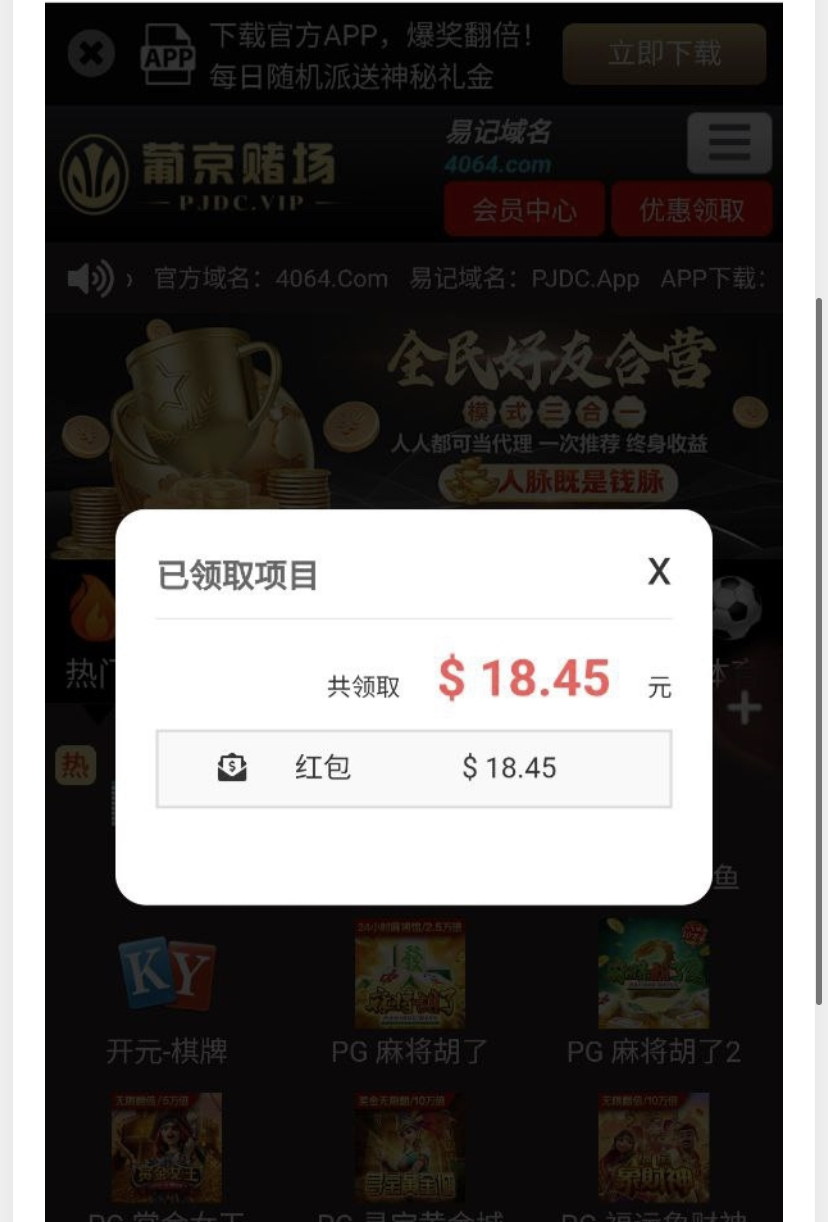
Task: Open 优惠领取 promotions
Action: [x=692, y=210]
